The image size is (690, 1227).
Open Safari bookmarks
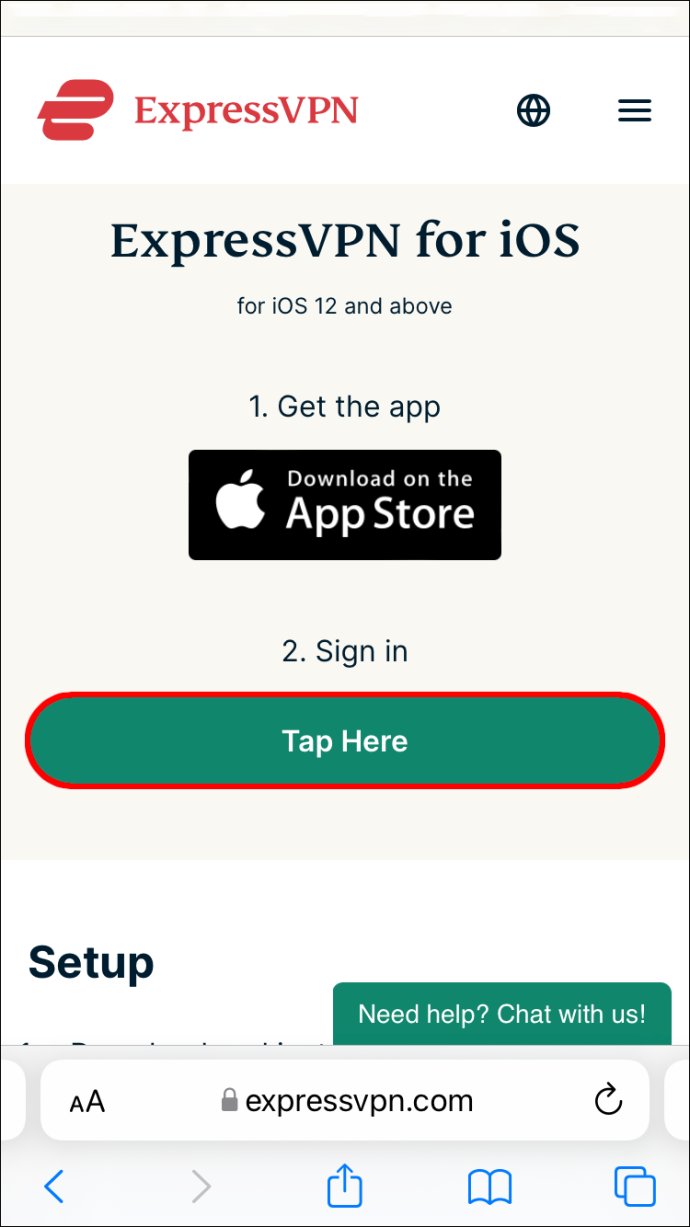coord(490,1187)
